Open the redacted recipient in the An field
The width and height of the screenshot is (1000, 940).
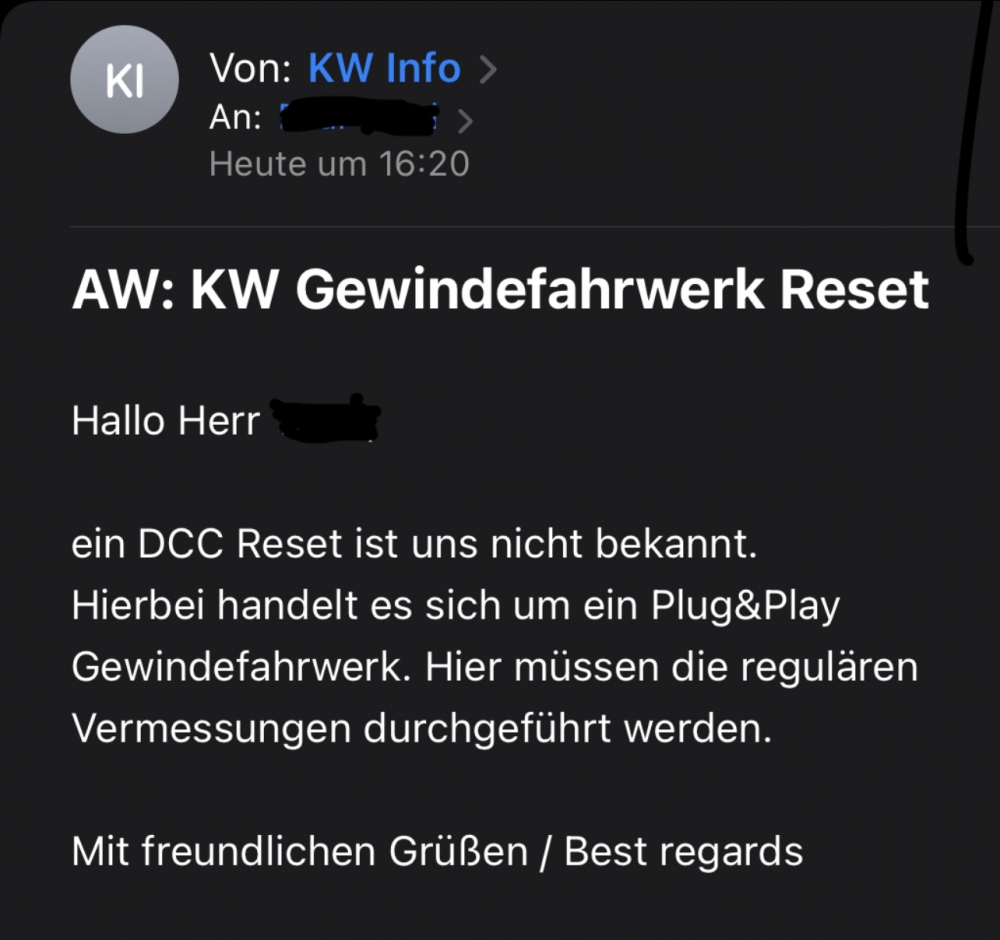358,119
